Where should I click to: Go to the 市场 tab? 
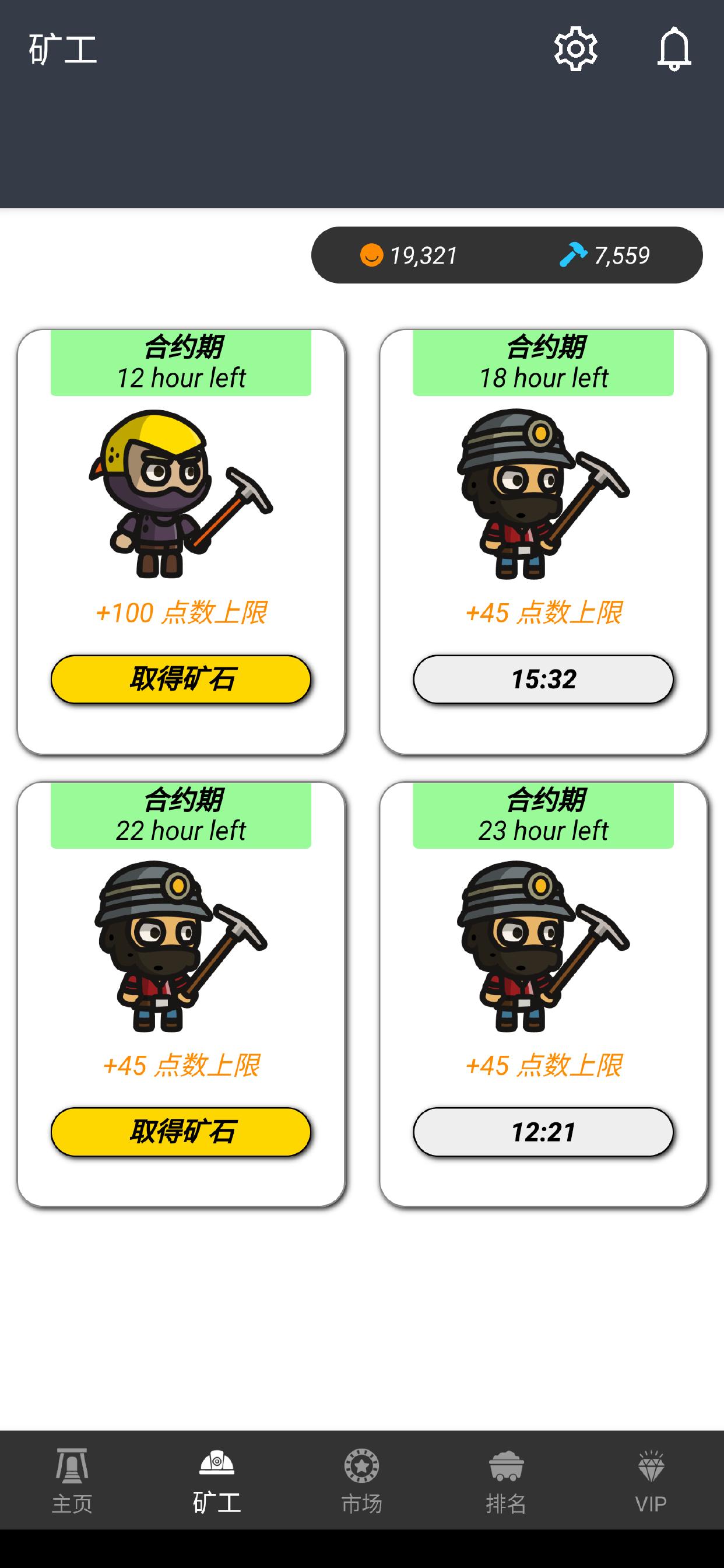coord(361,1481)
